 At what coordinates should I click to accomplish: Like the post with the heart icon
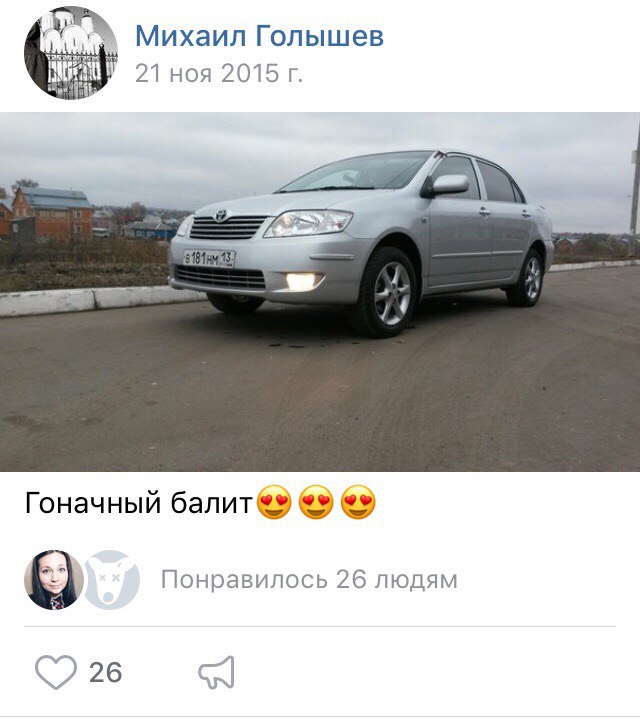[56, 672]
